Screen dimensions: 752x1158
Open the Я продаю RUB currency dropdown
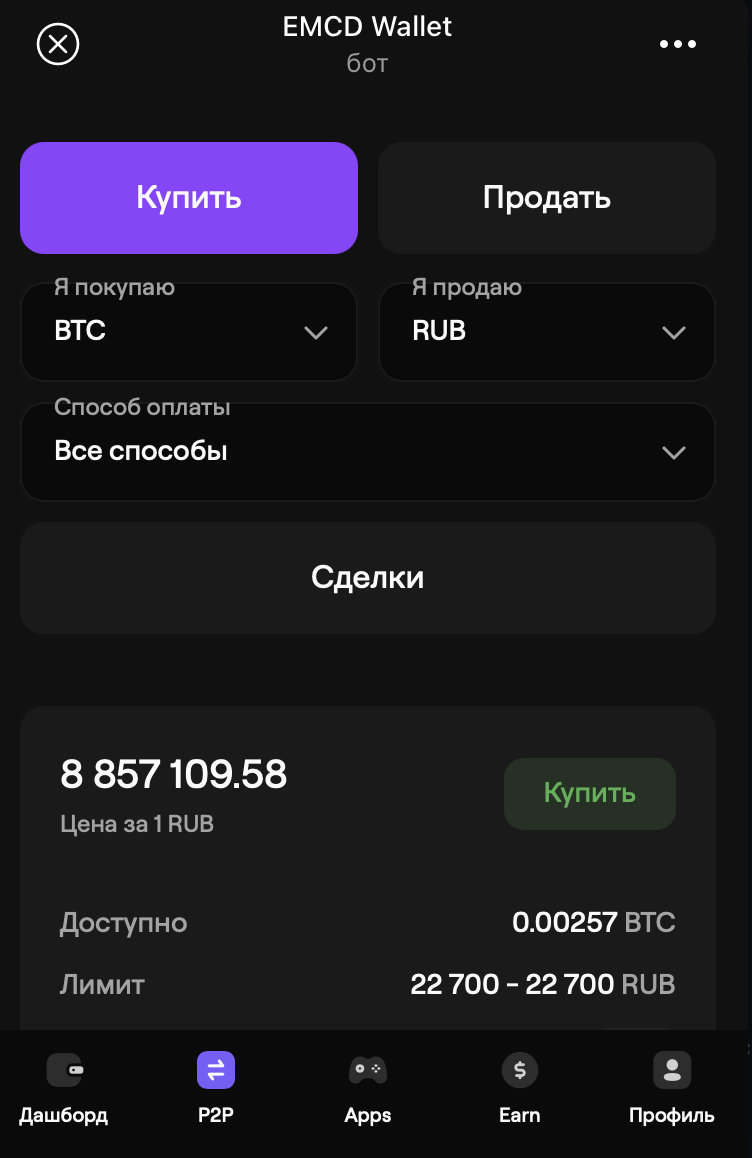pyautogui.click(x=546, y=332)
